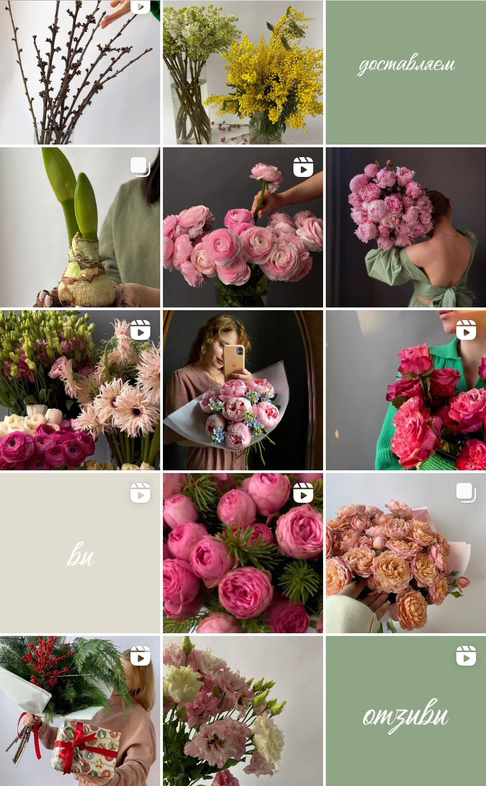
Task: Play the reel with wrapped Christmas gift
Action: pos(80,711)
